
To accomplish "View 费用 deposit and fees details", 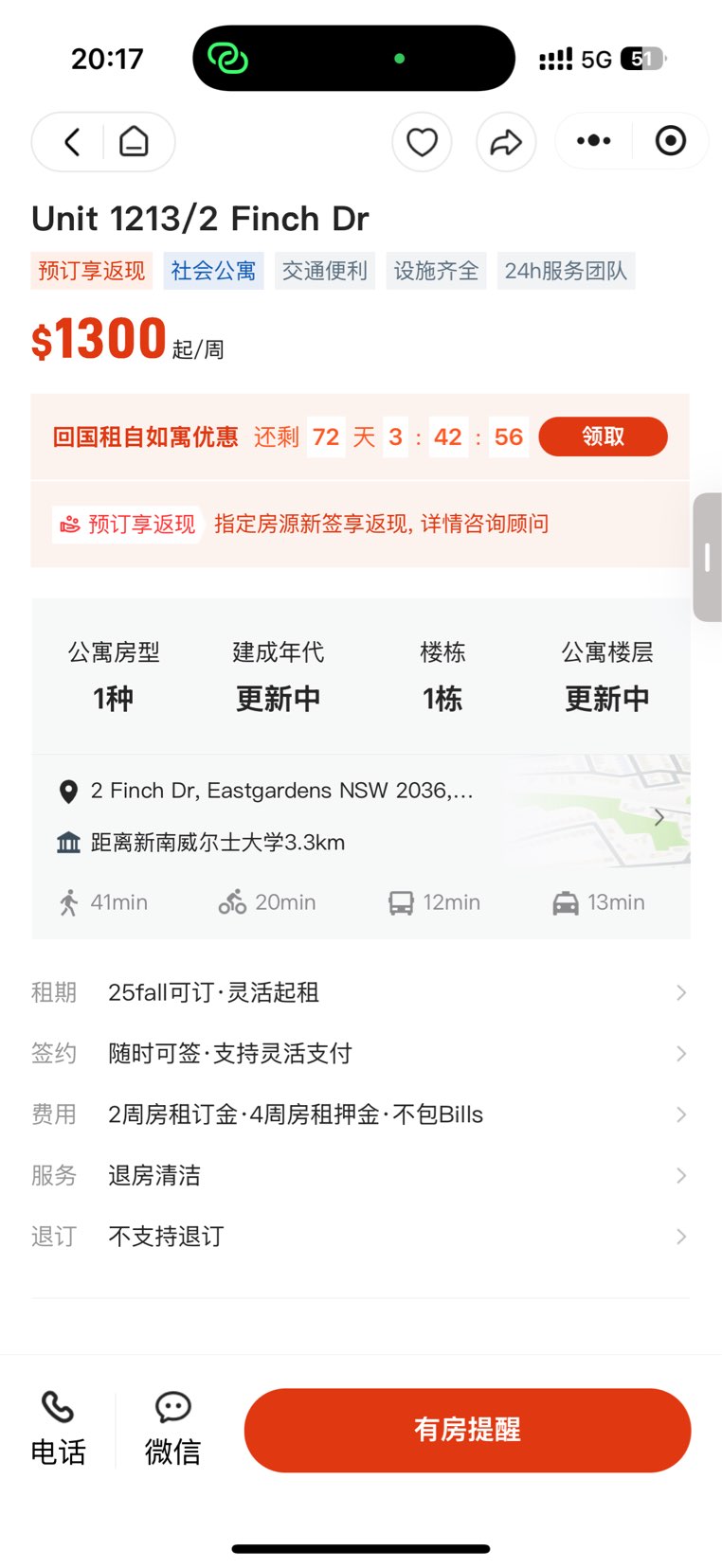I will point(360,1114).
